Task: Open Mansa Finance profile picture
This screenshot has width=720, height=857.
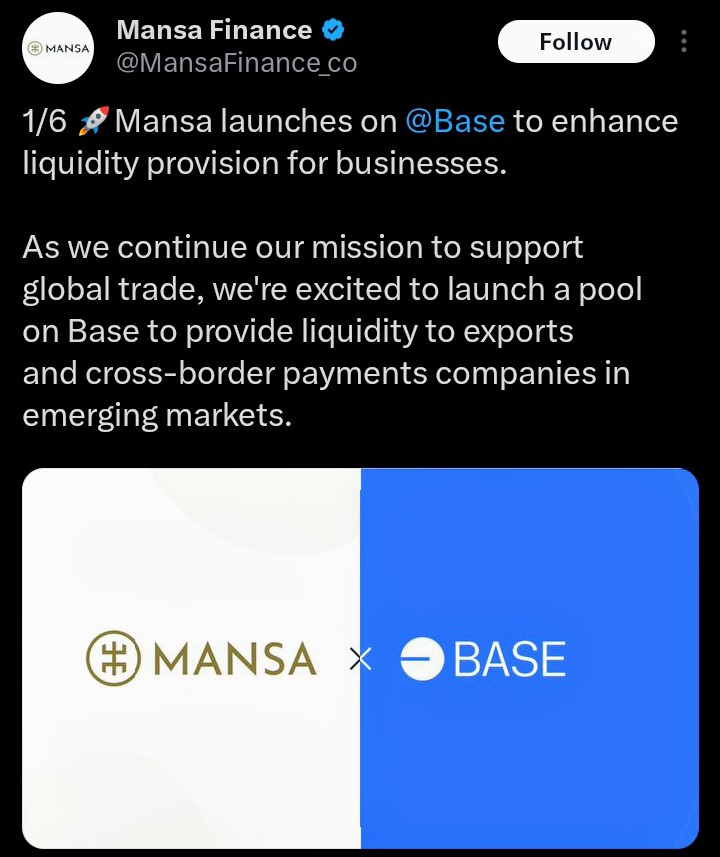Action: pyautogui.click(x=60, y=48)
